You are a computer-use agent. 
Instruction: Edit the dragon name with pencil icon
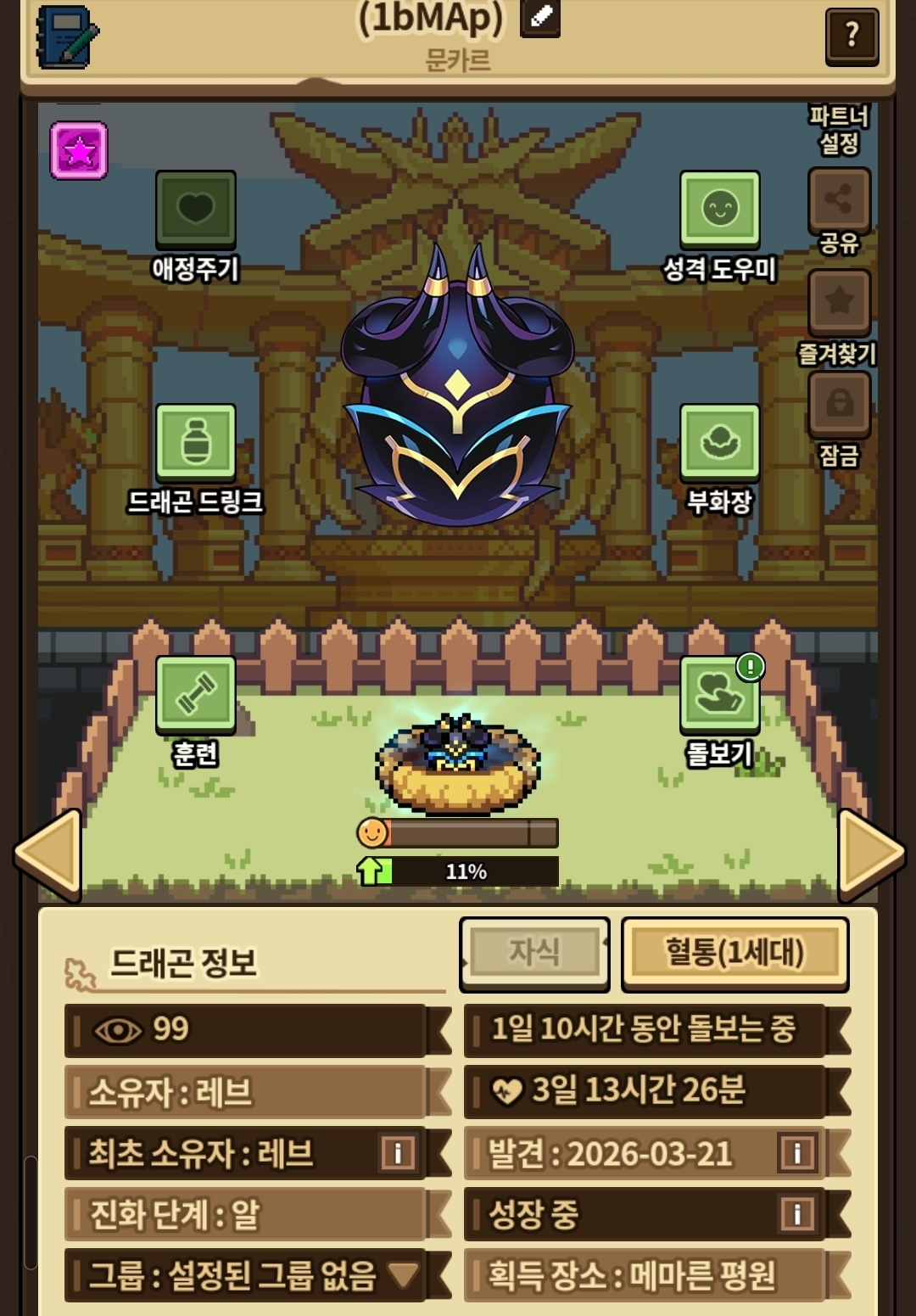click(540, 16)
